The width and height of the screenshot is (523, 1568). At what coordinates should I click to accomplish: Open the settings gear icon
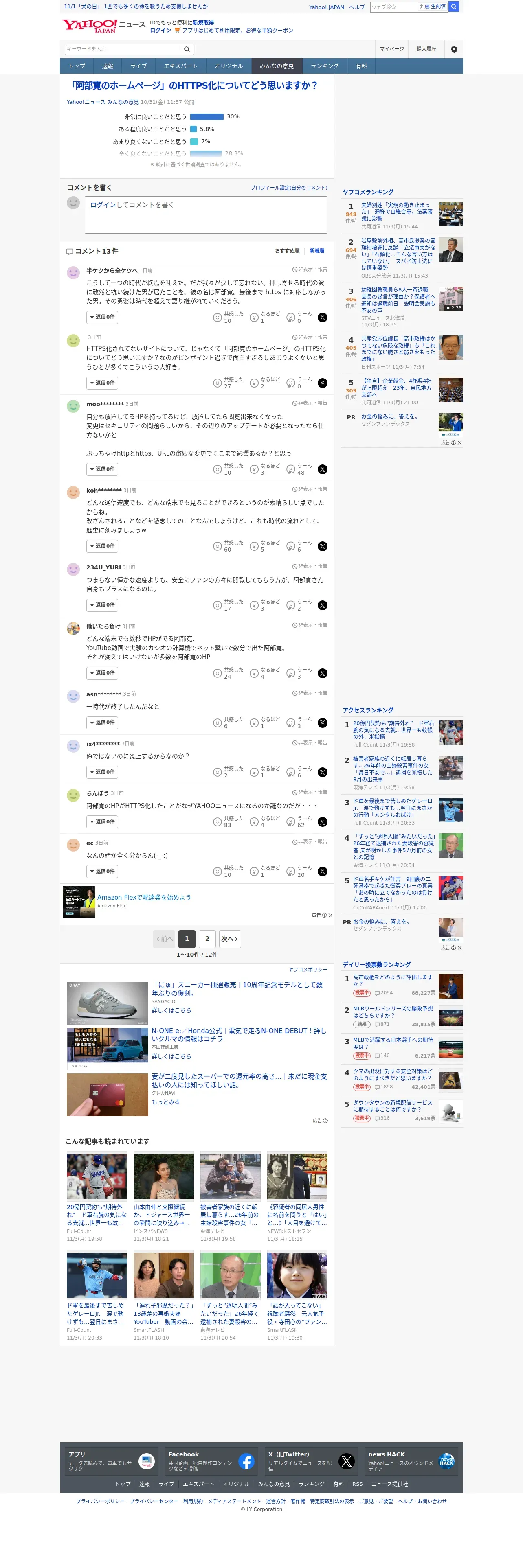pyautogui.click(x=454, y=49)
